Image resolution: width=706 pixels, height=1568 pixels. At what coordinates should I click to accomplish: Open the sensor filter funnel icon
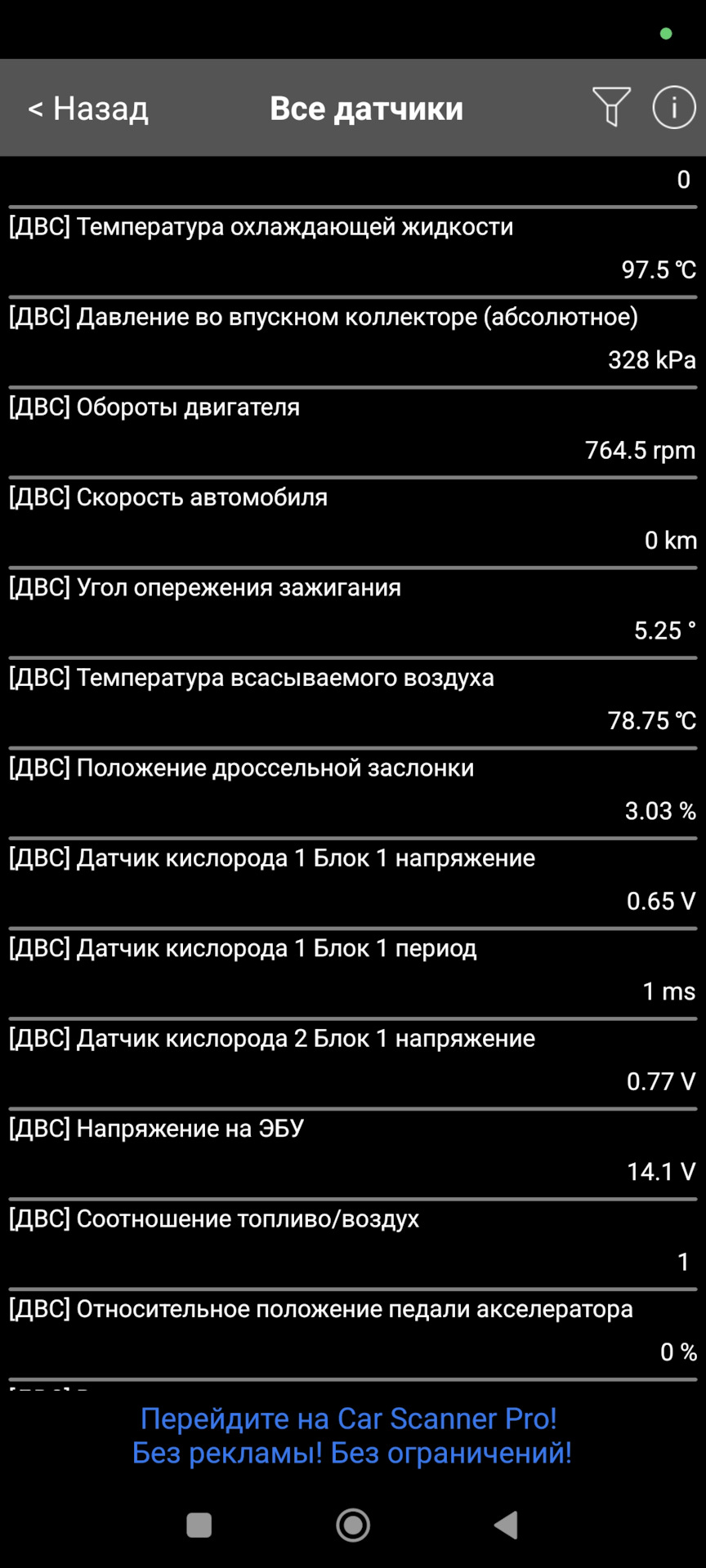(x=611, y=107)
